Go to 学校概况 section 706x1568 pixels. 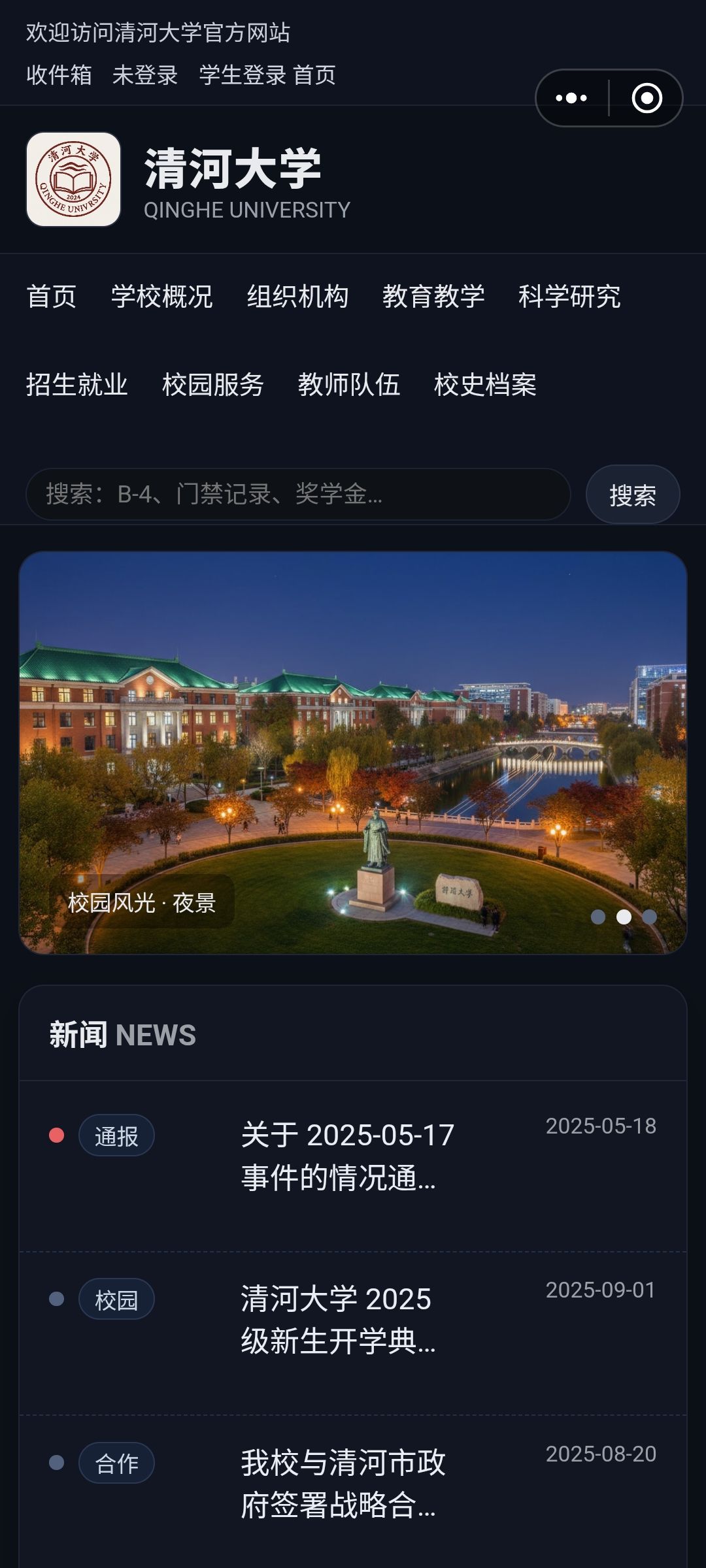pos(161,297)
